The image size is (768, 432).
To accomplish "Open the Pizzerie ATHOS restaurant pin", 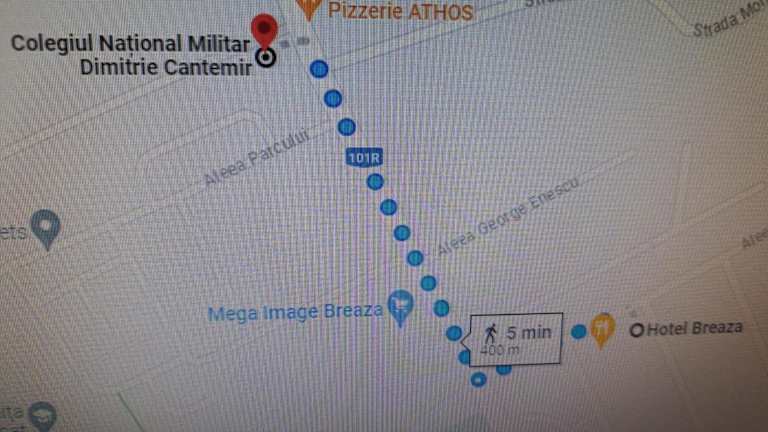I will [x=311, y=8].
